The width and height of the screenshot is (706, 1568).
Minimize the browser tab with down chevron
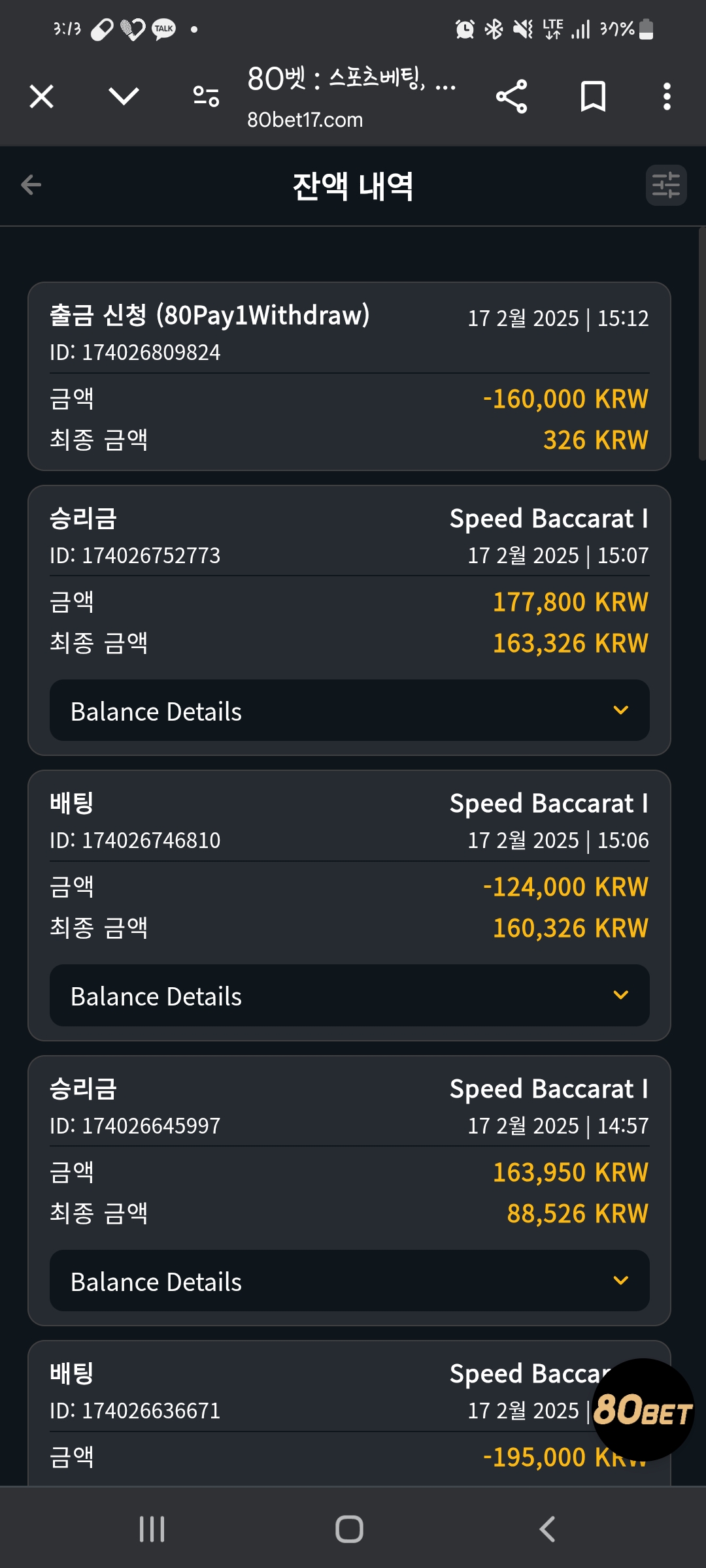124,97
